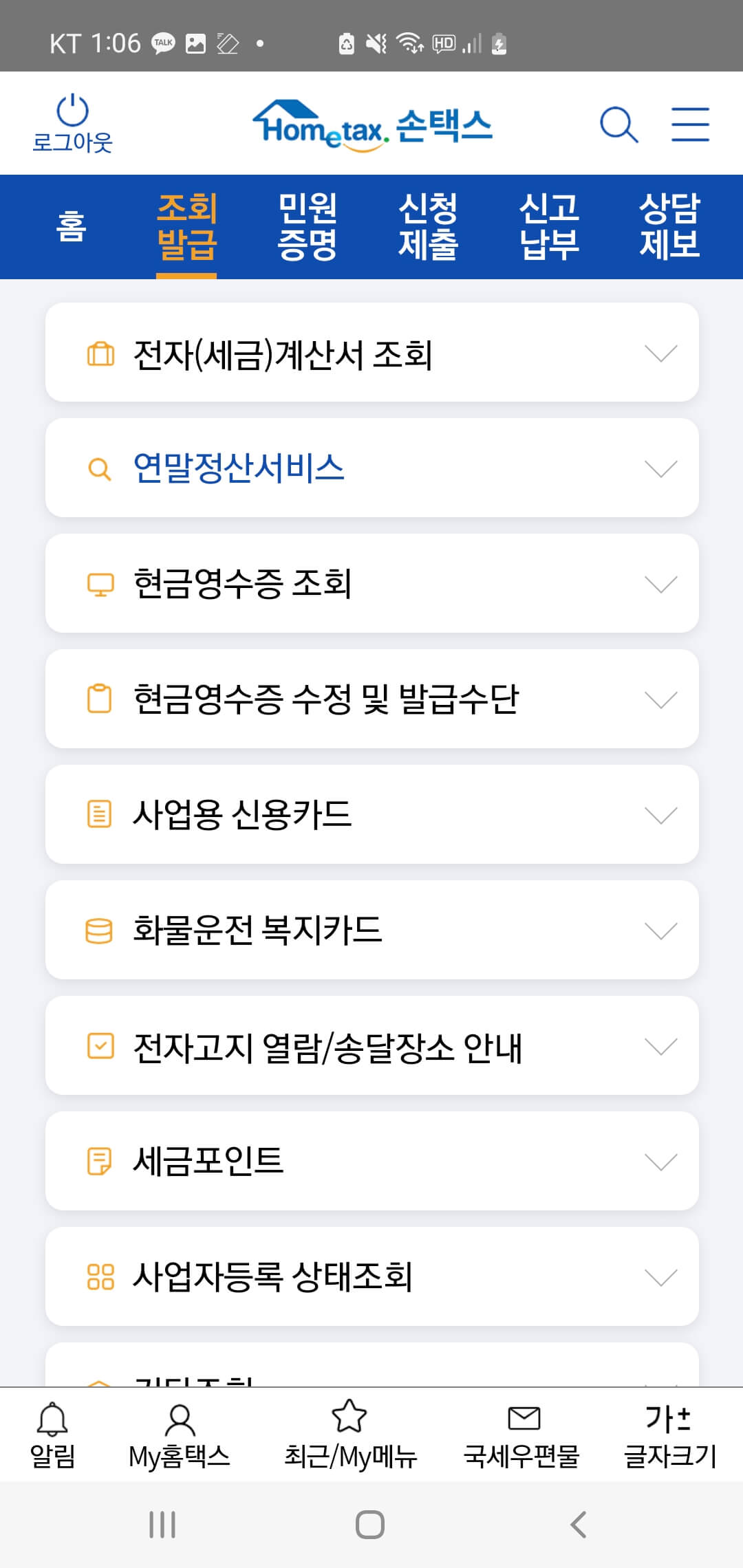Open the hamburger menu
This screenshot has height=1568, width=743.
tap(690, 124)
